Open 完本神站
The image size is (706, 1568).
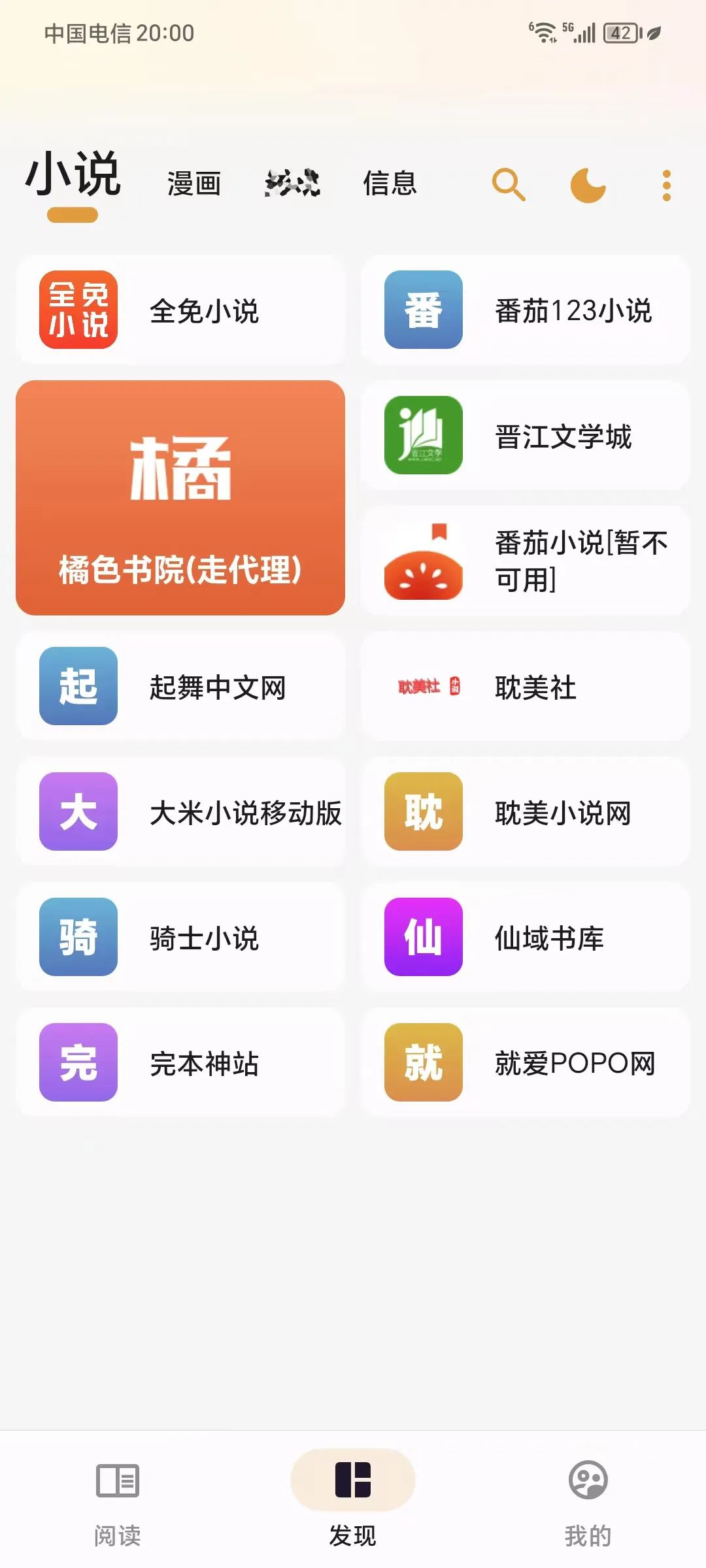(180, 1063)
